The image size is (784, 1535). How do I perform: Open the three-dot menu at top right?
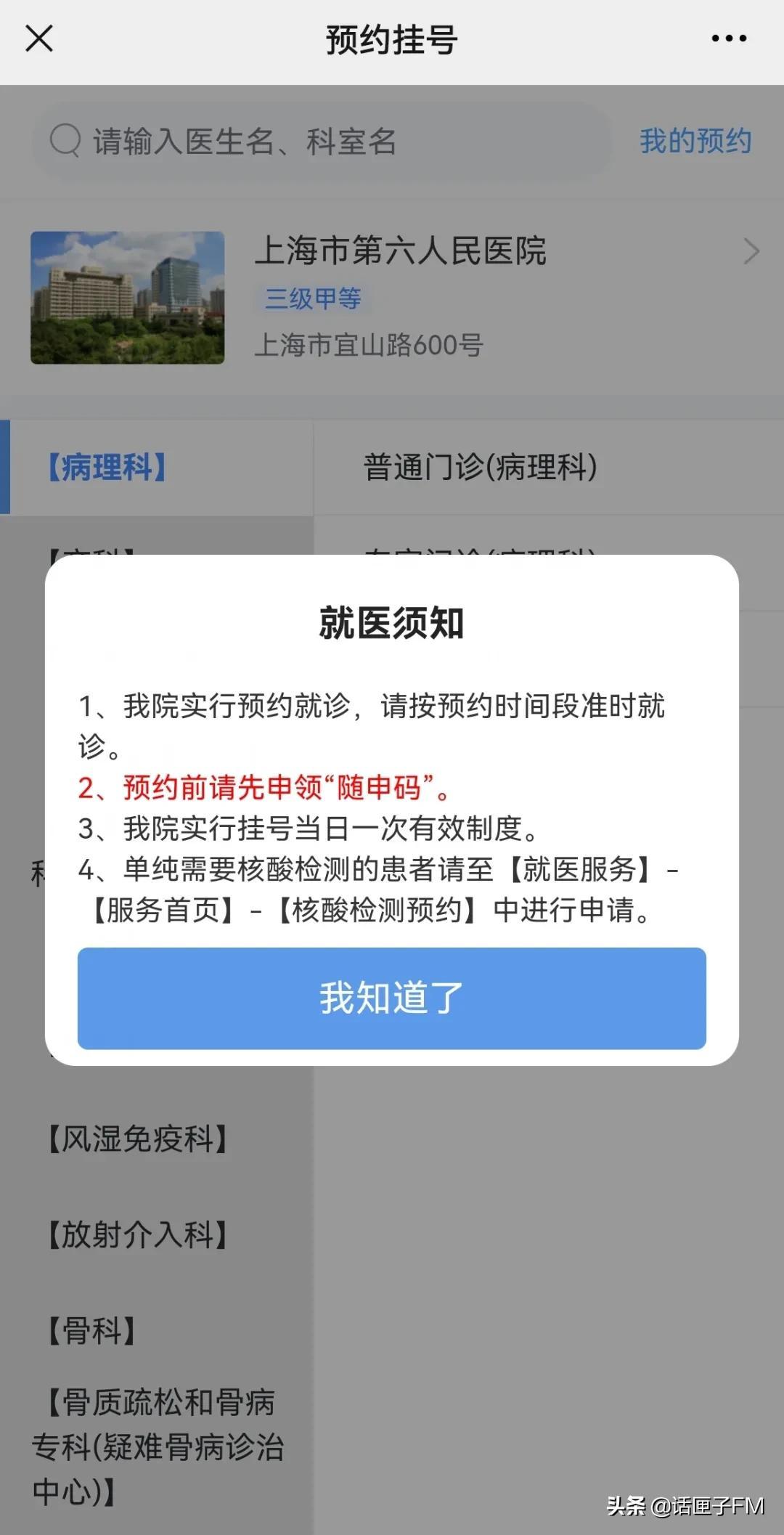click(x=728, y=40)
